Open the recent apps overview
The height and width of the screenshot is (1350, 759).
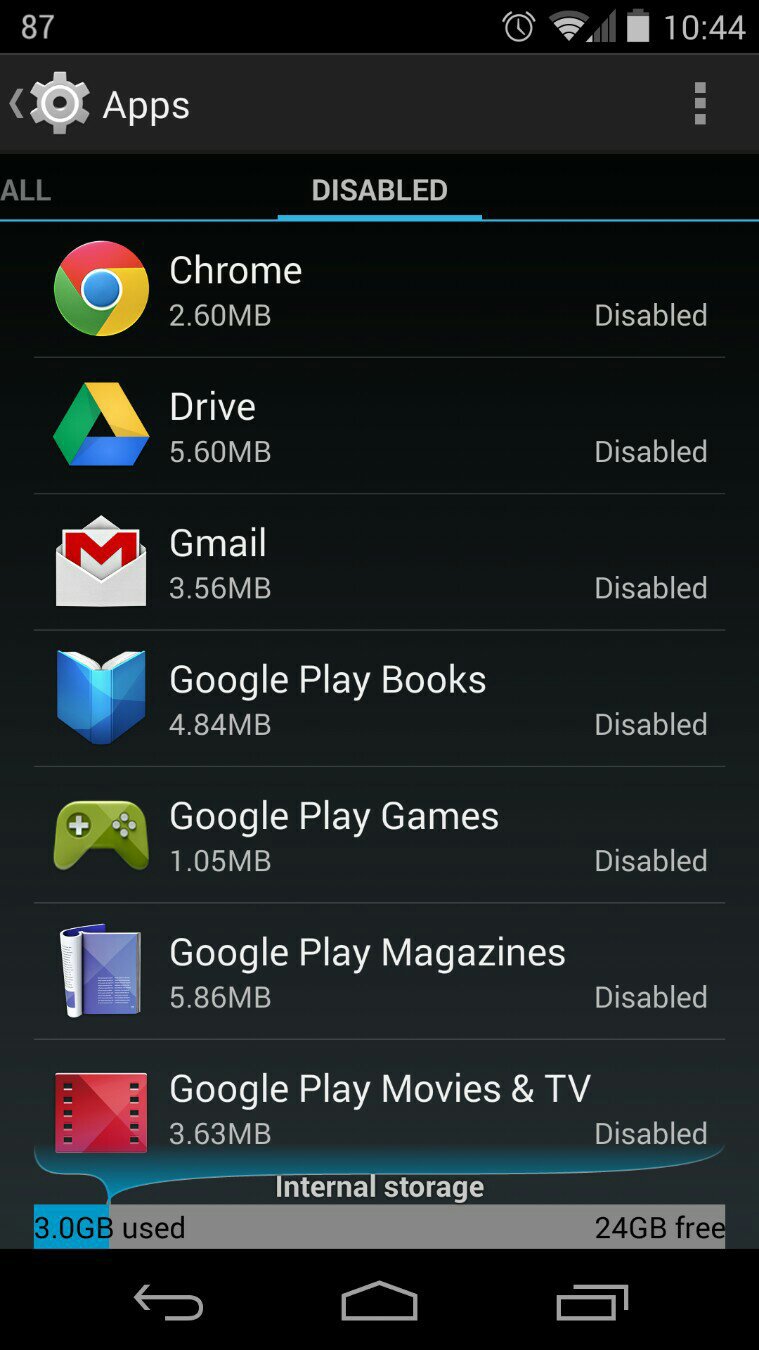tap(592, 1302)
